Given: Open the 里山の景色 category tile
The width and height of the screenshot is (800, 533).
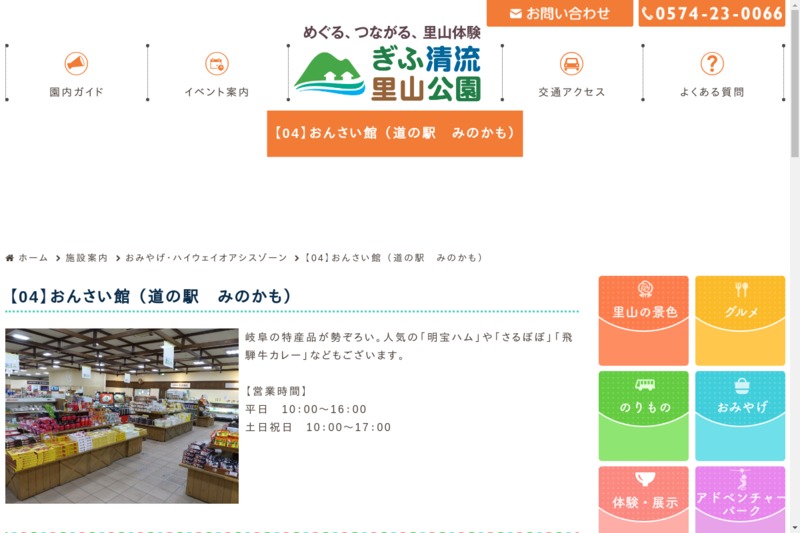Looking at the screenshot, I should tap(644, 320).
